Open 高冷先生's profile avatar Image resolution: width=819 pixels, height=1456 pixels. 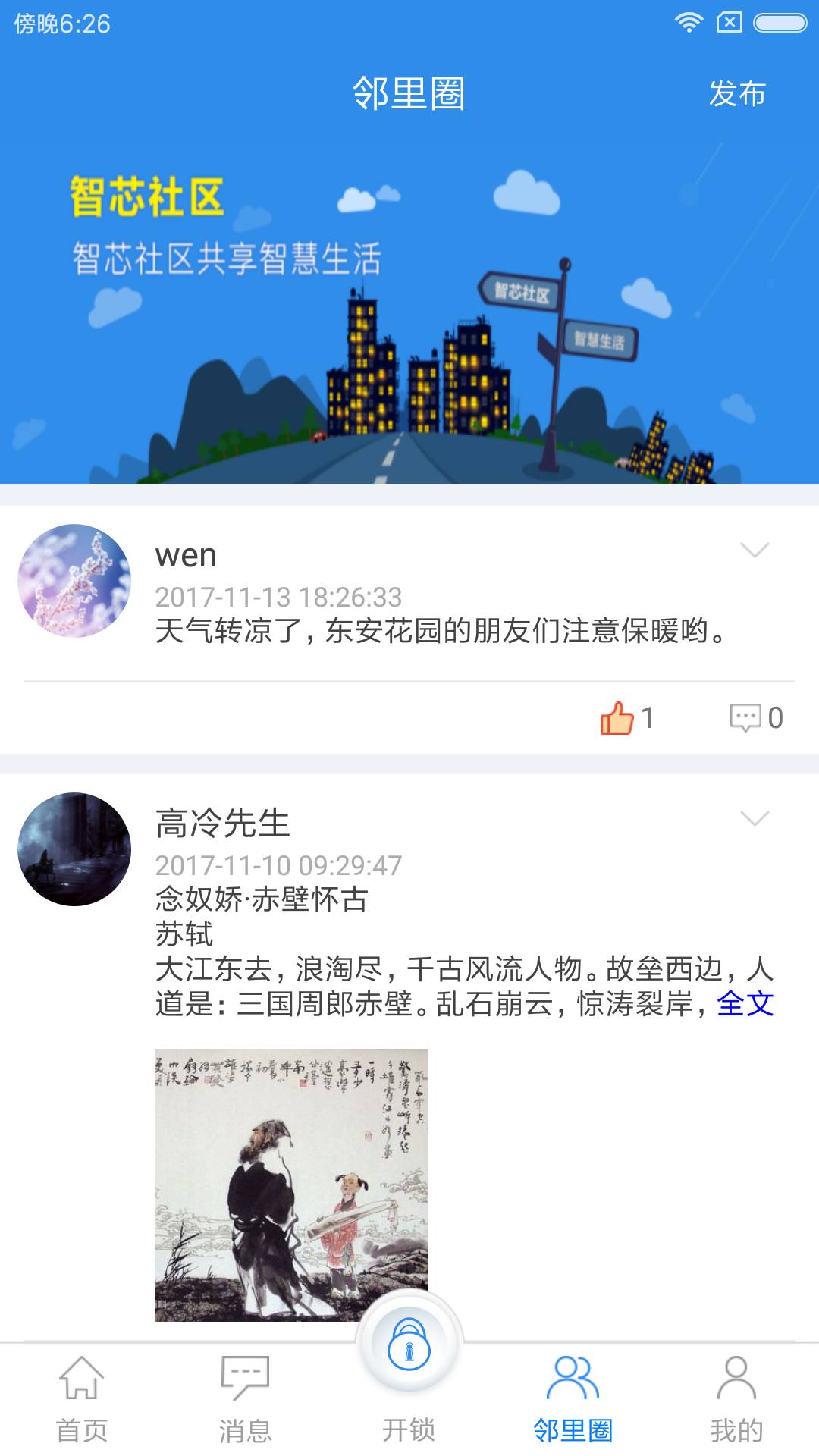(x=74, y=849)
